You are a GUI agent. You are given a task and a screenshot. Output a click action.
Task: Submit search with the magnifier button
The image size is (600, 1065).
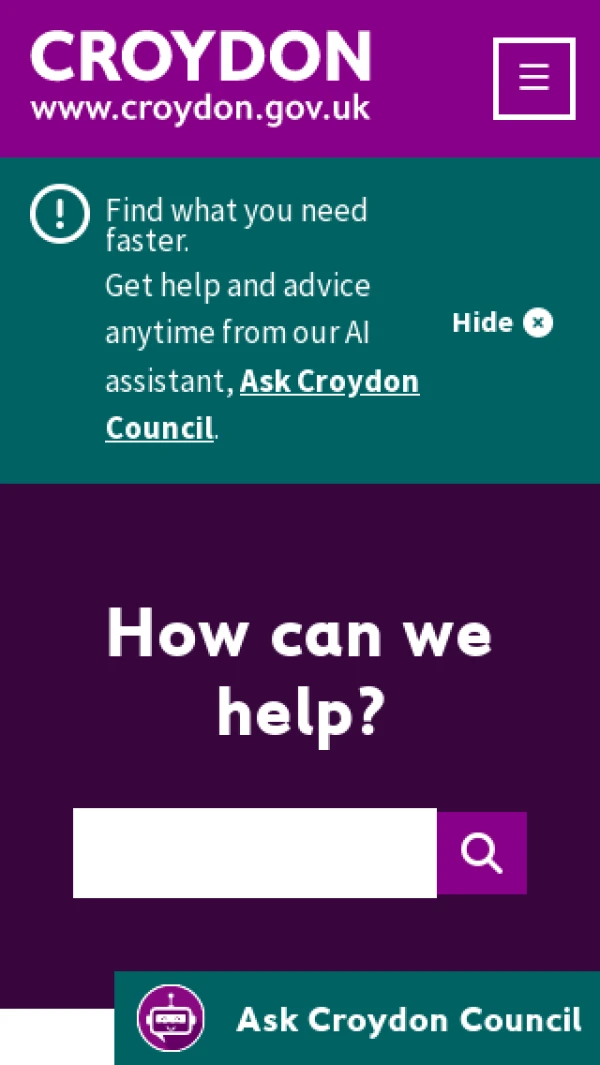click(482, 852)
